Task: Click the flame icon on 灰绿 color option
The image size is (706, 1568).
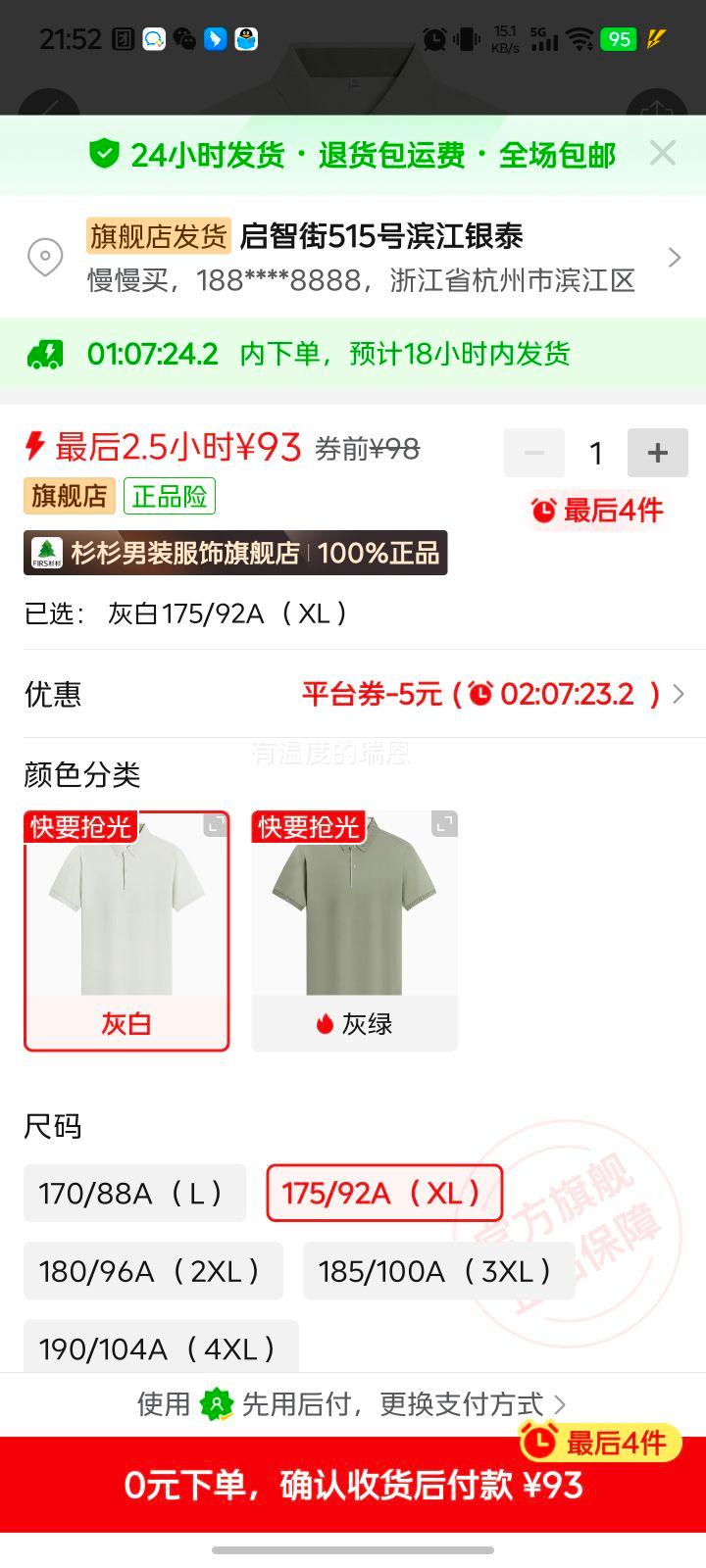Action: coord(325,1023)
